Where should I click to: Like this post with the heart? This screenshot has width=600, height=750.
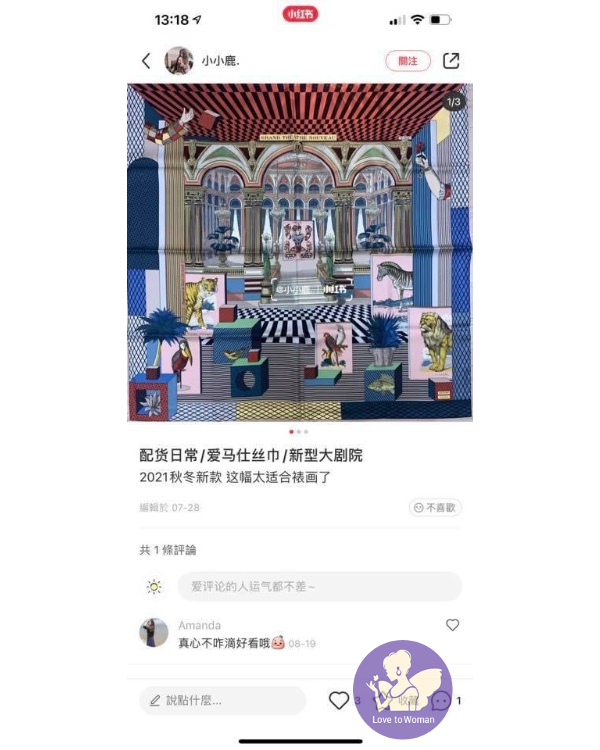(x=339, y=701)
